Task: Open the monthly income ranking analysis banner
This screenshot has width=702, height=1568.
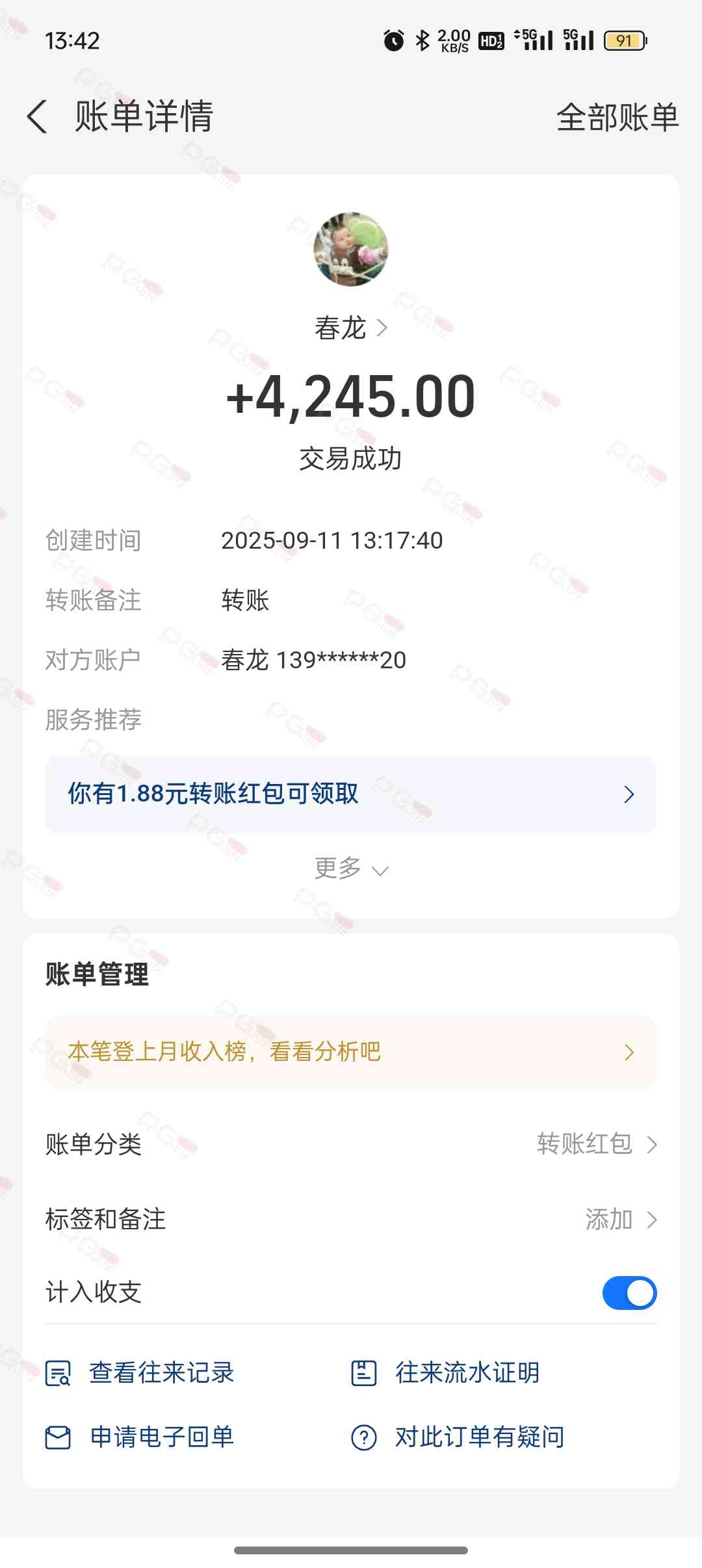Action: point(351,1052)
